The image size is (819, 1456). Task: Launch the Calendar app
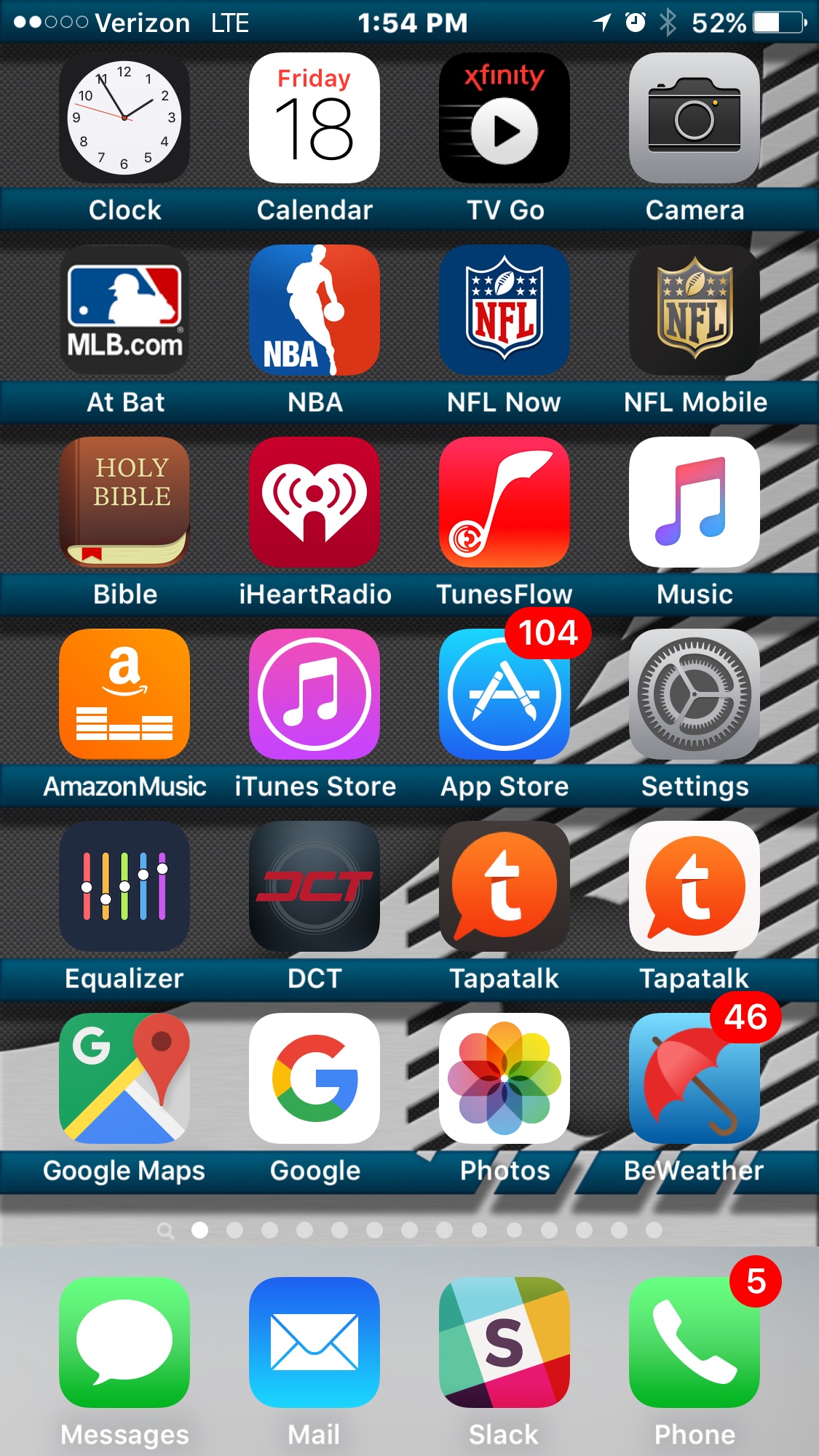coord(314,118)
